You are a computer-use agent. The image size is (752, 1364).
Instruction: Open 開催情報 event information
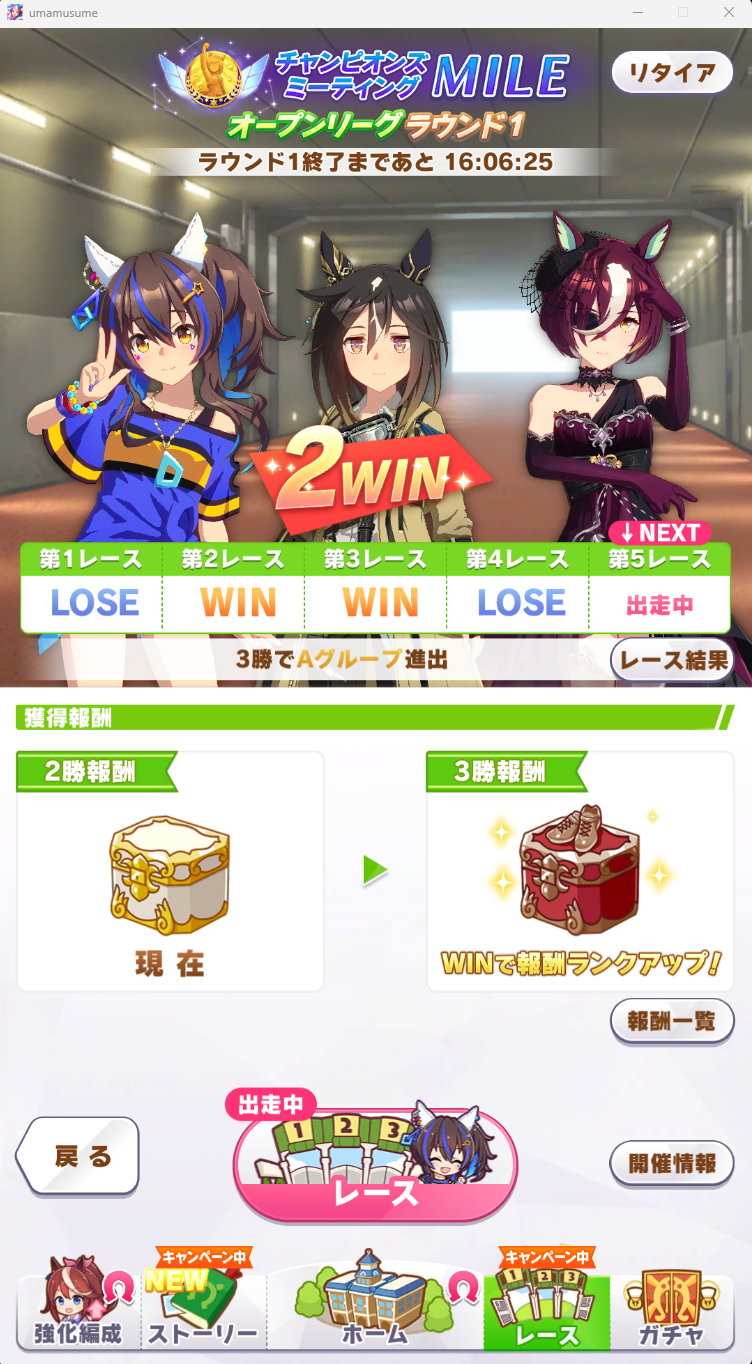click(671, 1164)
